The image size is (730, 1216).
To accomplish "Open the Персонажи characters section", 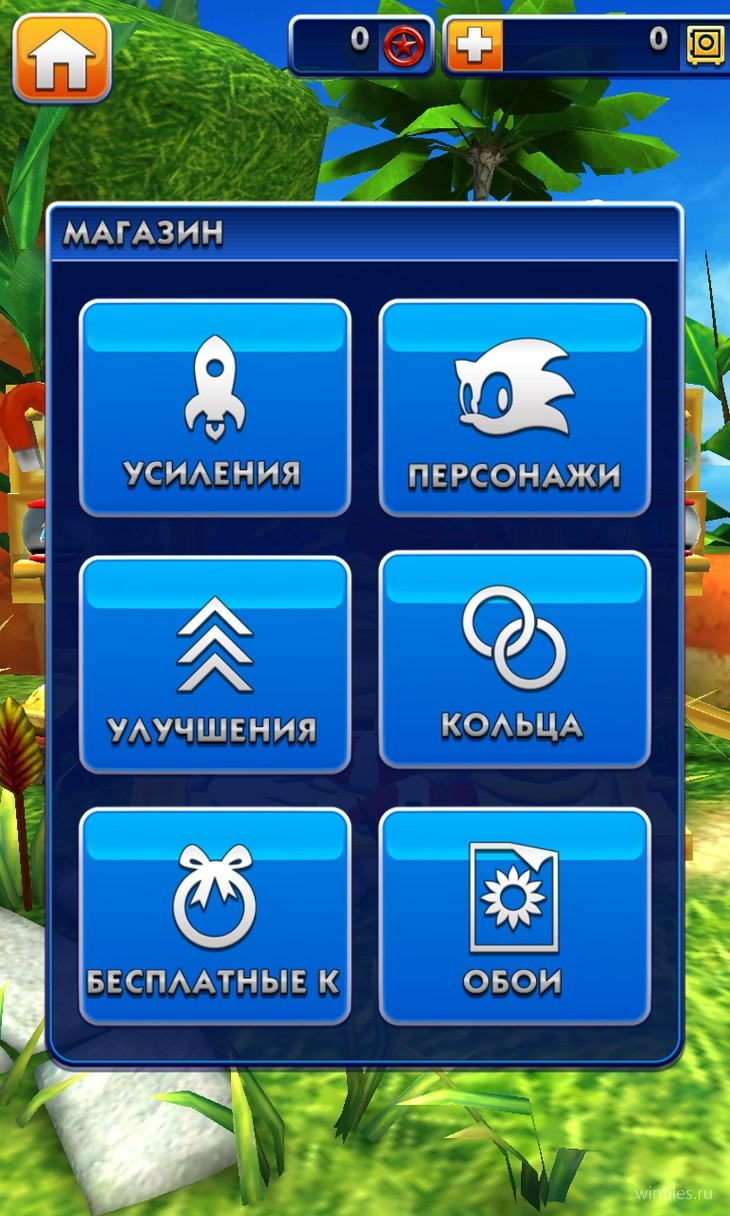I will tap(515, 408).
